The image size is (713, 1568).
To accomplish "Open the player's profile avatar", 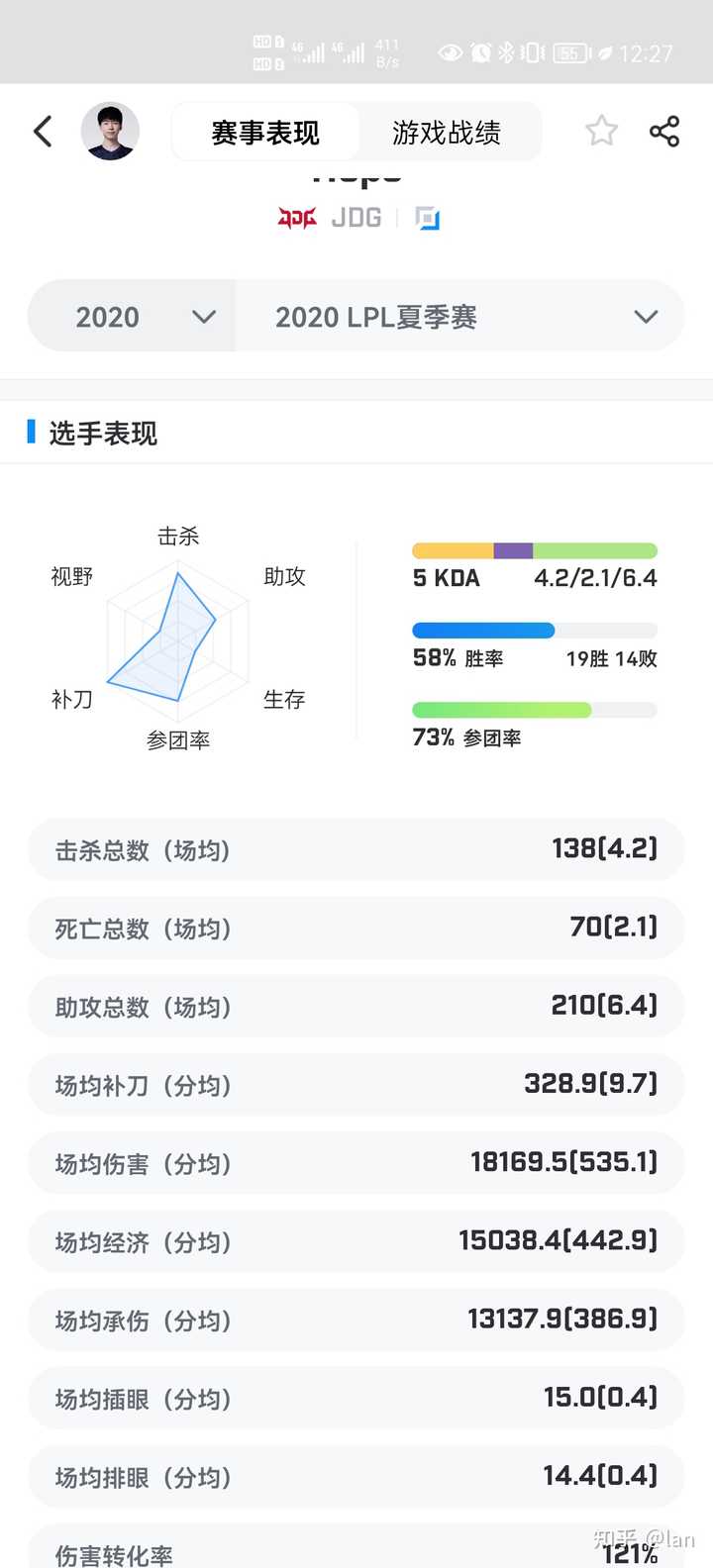I will pyautogui.click(x=111, y=130).
